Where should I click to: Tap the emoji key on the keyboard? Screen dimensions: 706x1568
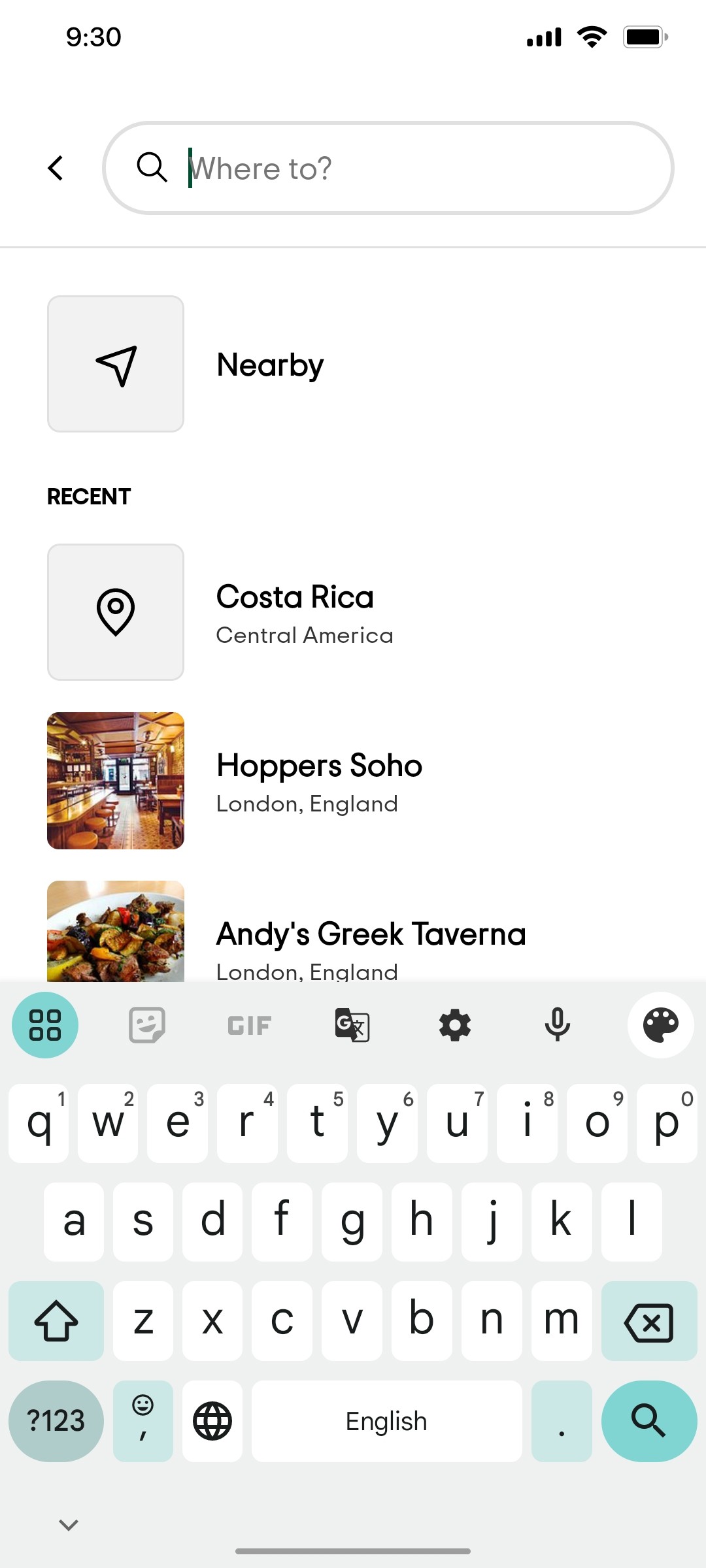point(143,1421)
